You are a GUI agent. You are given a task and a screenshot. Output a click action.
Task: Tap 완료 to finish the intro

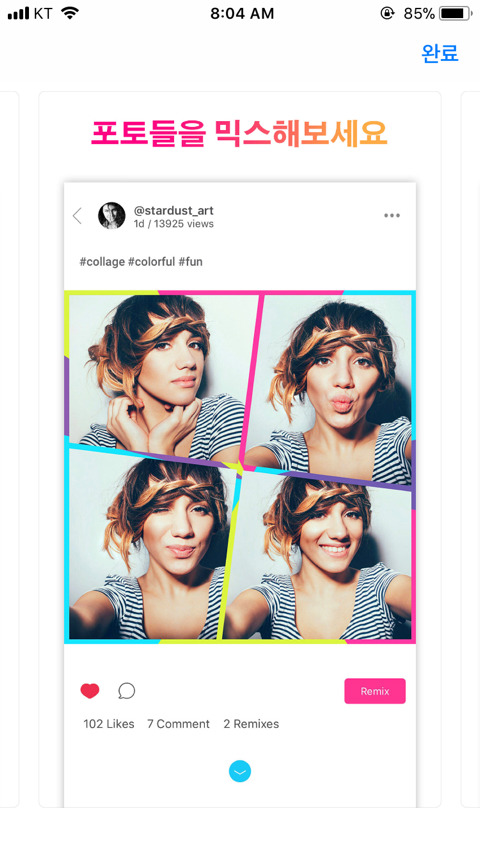440,53
